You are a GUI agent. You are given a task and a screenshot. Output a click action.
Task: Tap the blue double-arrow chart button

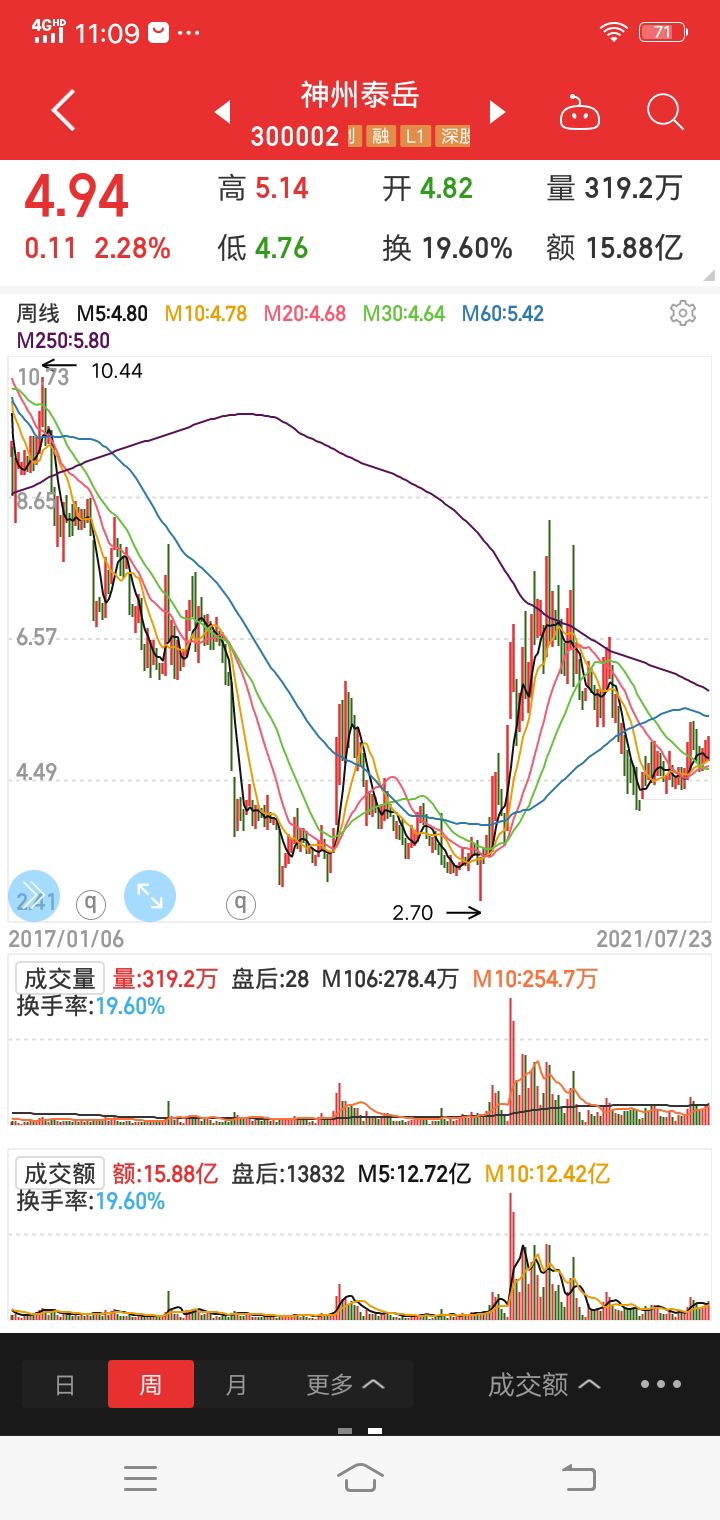click(x=34, y=895)
